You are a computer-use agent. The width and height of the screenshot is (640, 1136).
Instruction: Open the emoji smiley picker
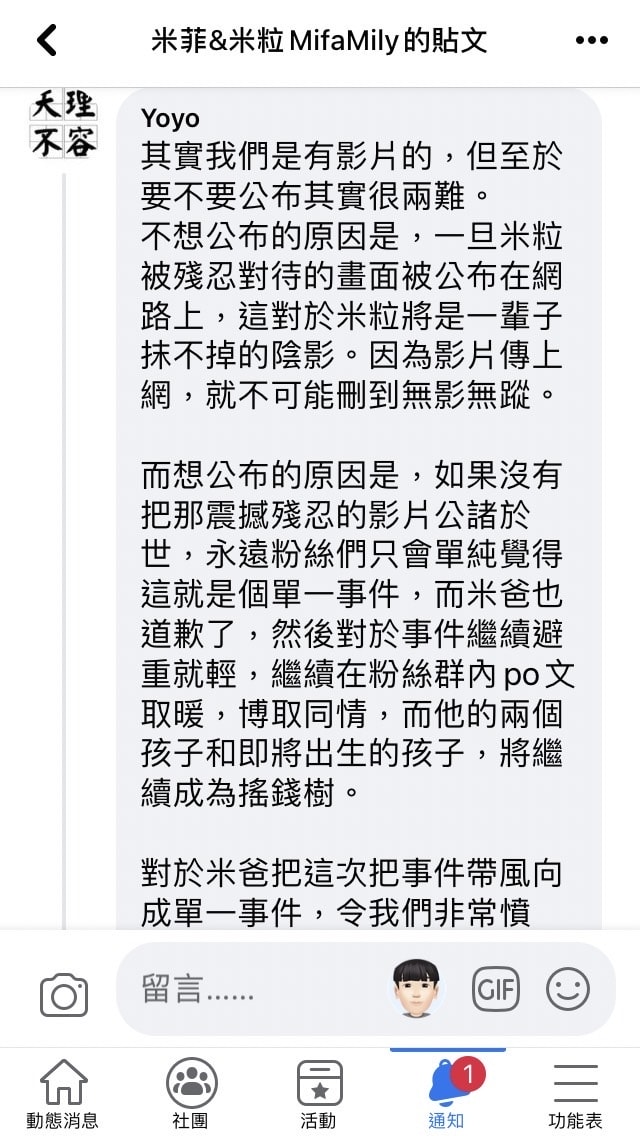568,990
